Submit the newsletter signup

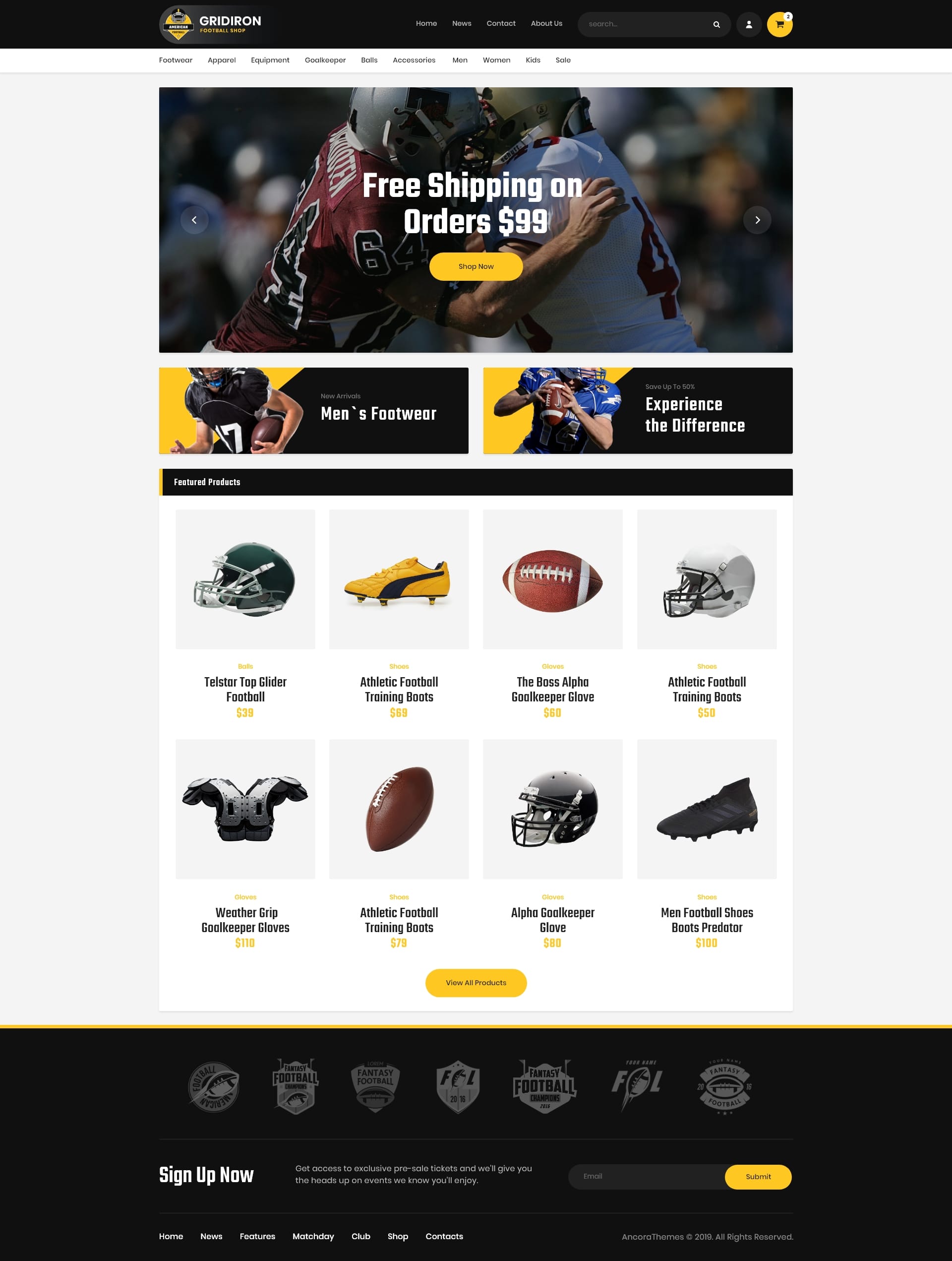757,1177
